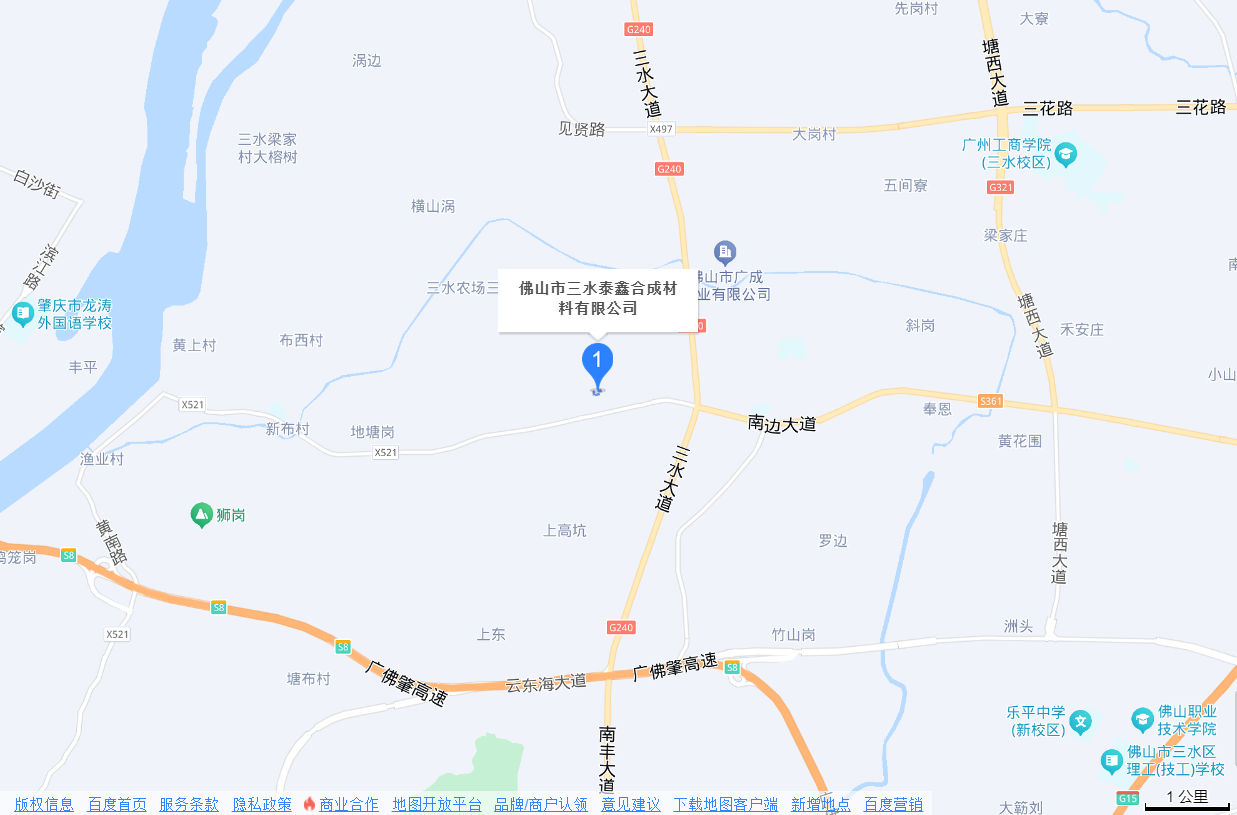Open the 版权信息 link
The height and width of the screenshot is (815, 1237).
[x=44, y=804]
